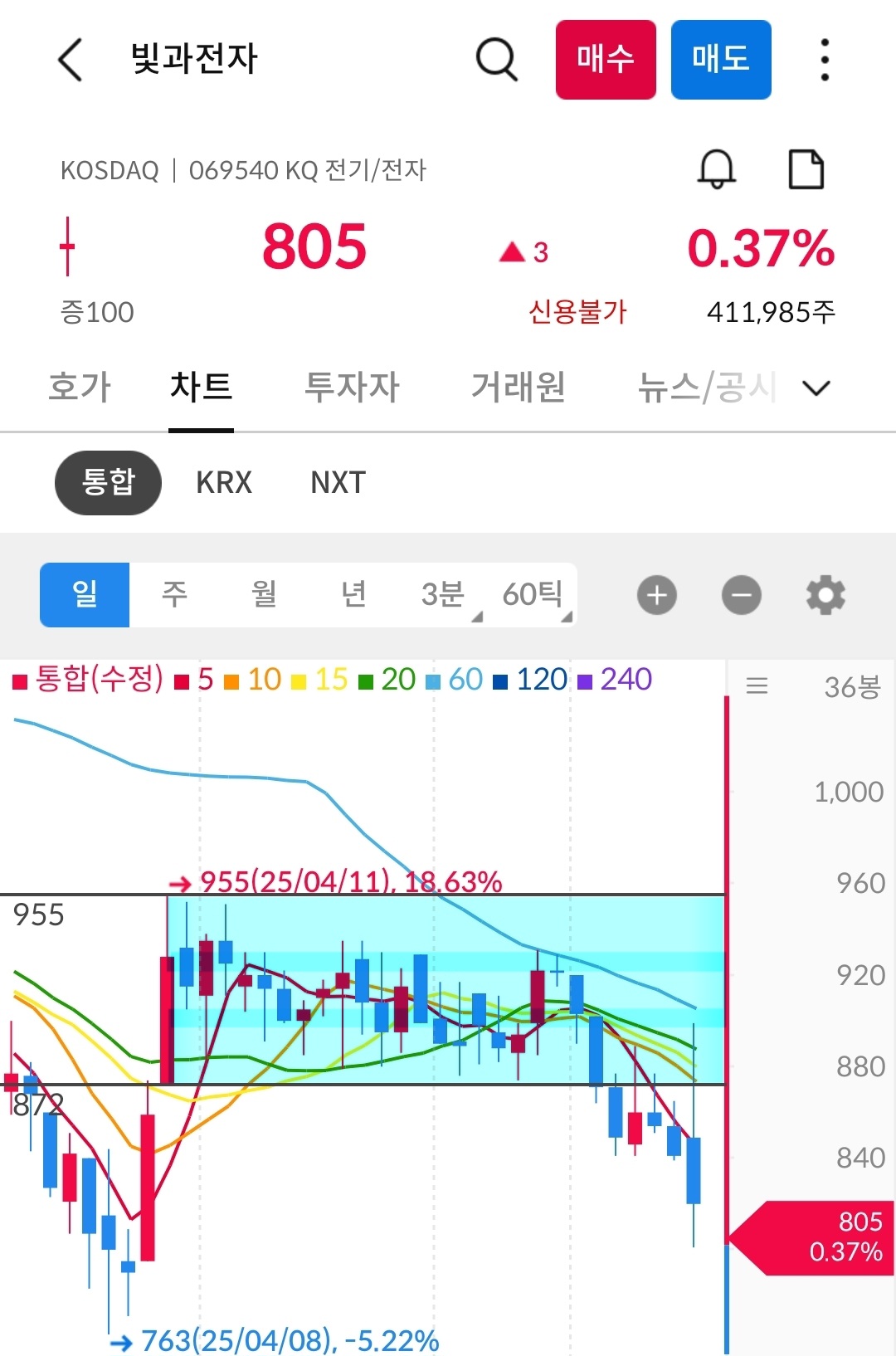Toggle the 통합 exchange mode
The width and height of the screenshot is (896, 1356).
click(x=108, y=482)
